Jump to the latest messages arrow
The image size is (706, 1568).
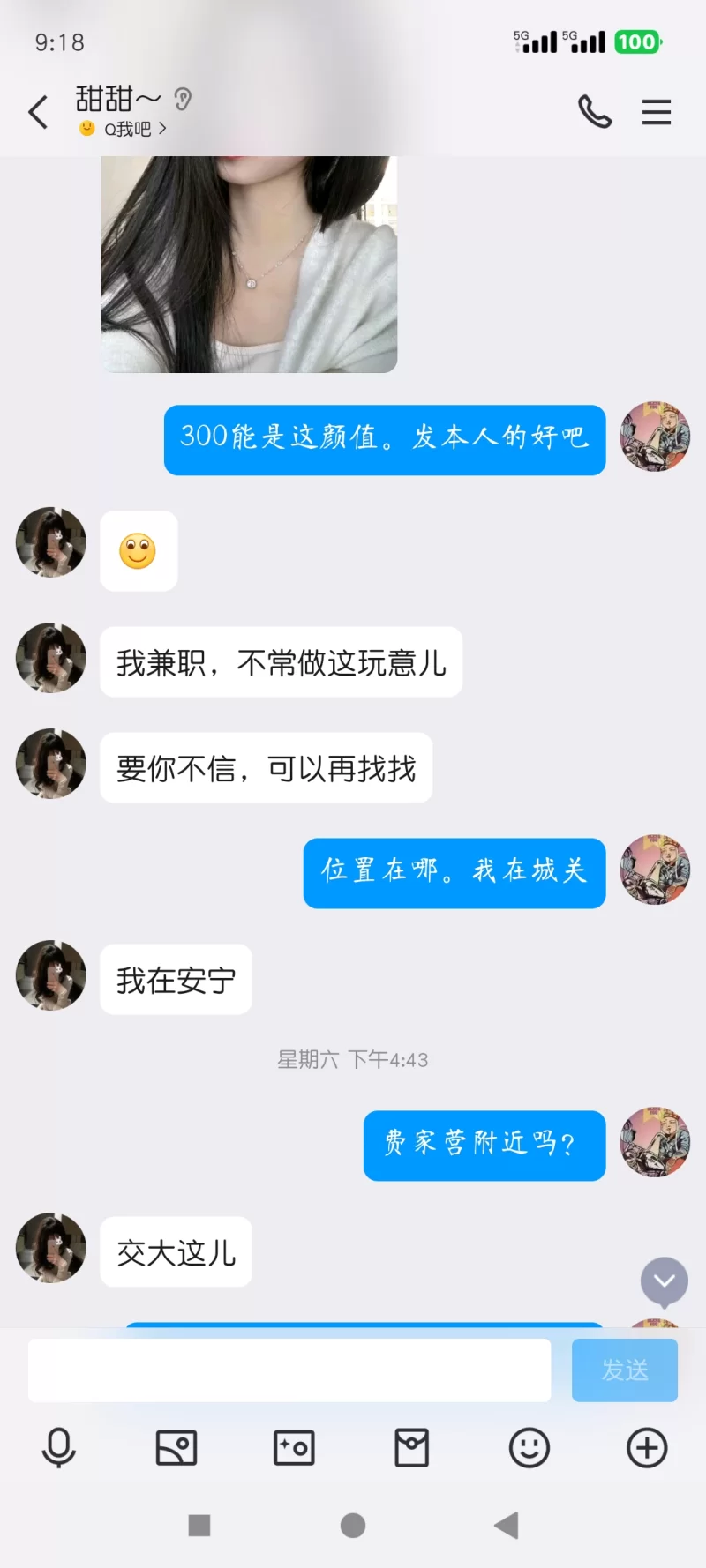tap(664, 1281)
